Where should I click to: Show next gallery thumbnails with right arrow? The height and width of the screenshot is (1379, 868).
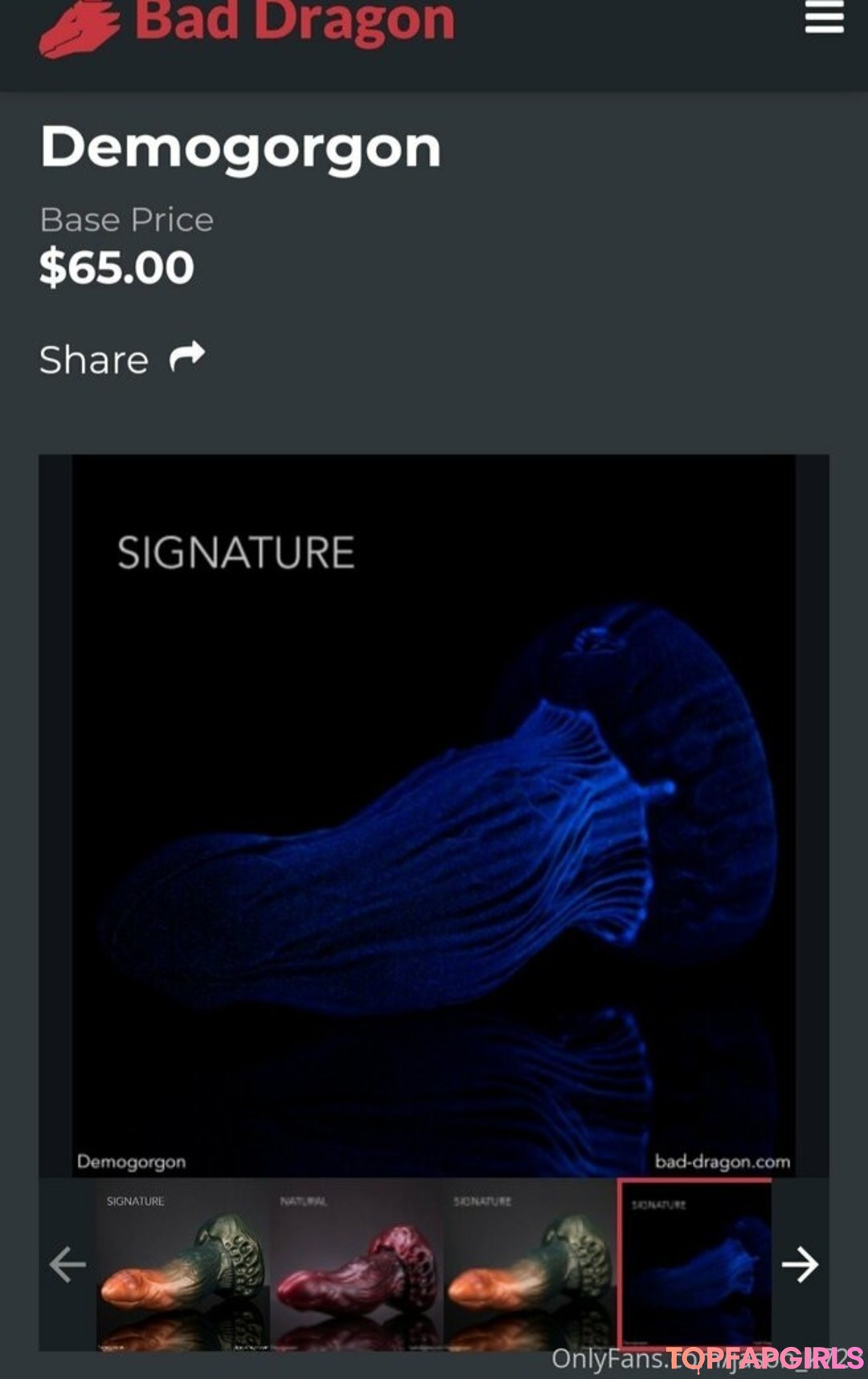(800, 1264)
